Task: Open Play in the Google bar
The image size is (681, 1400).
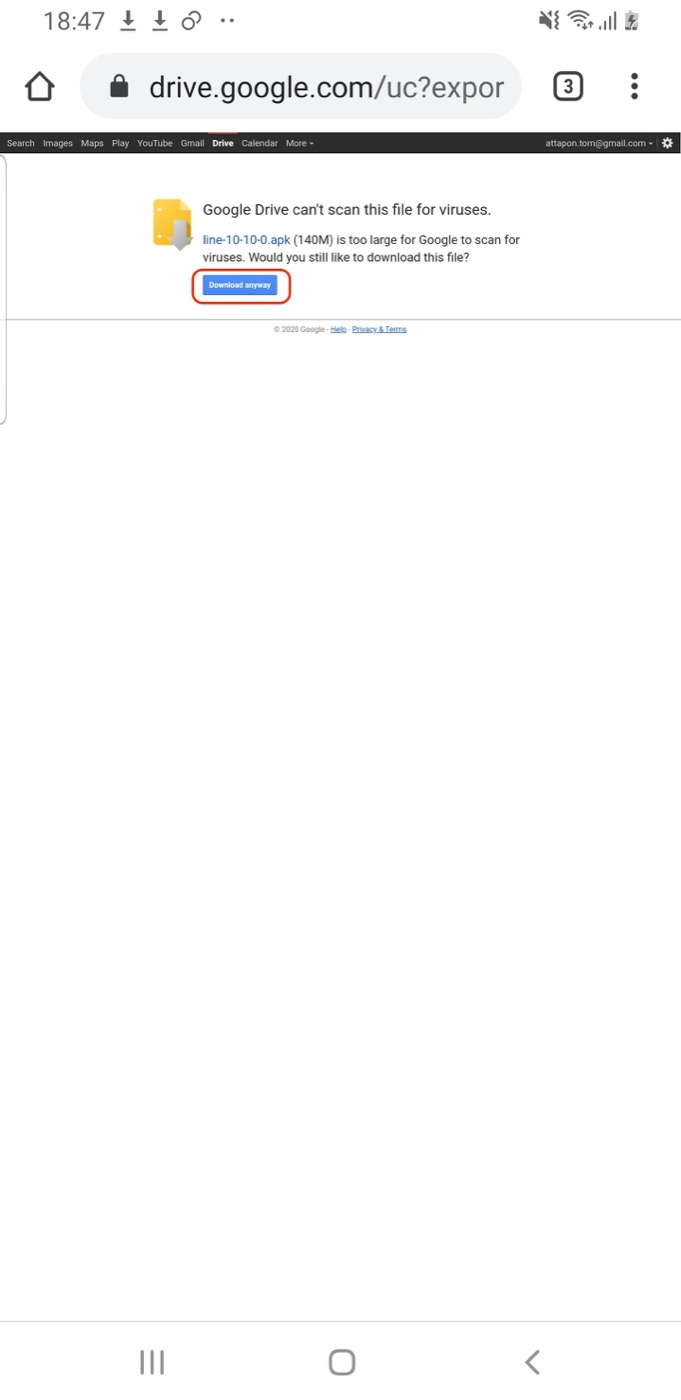Action: tap(120, 143)
